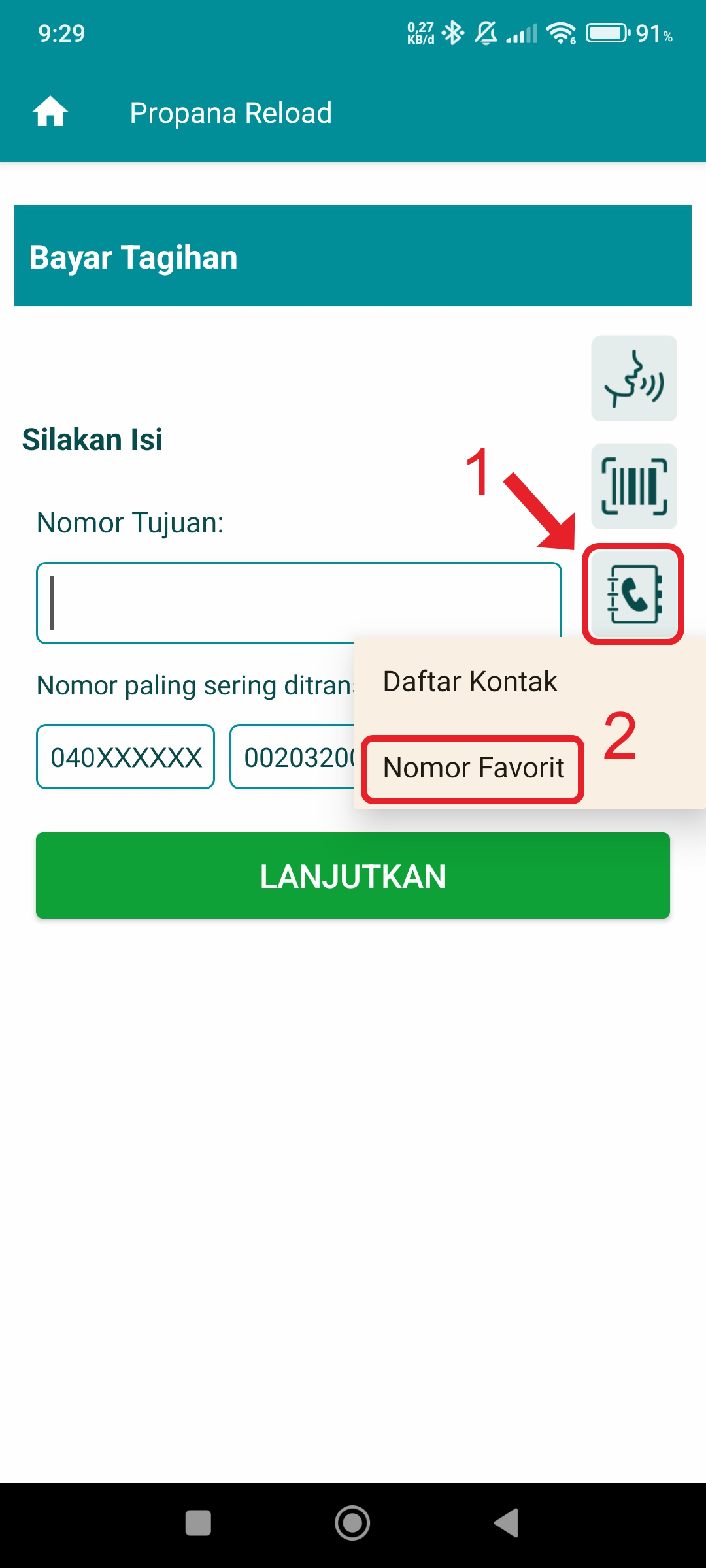Choose Daftar Kontak from the popup

coord(469,681)
